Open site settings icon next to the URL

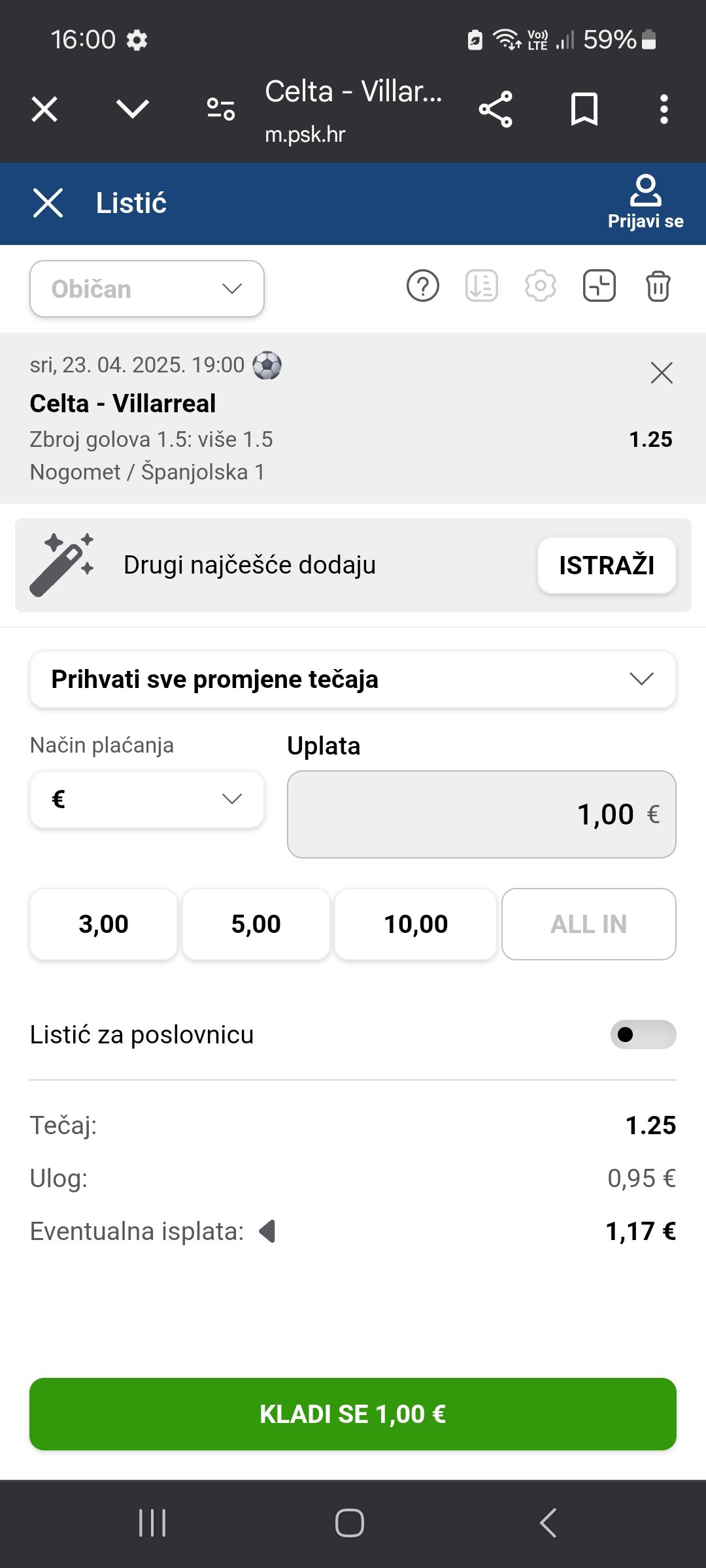pyautogui.click(x=221, y=109)
